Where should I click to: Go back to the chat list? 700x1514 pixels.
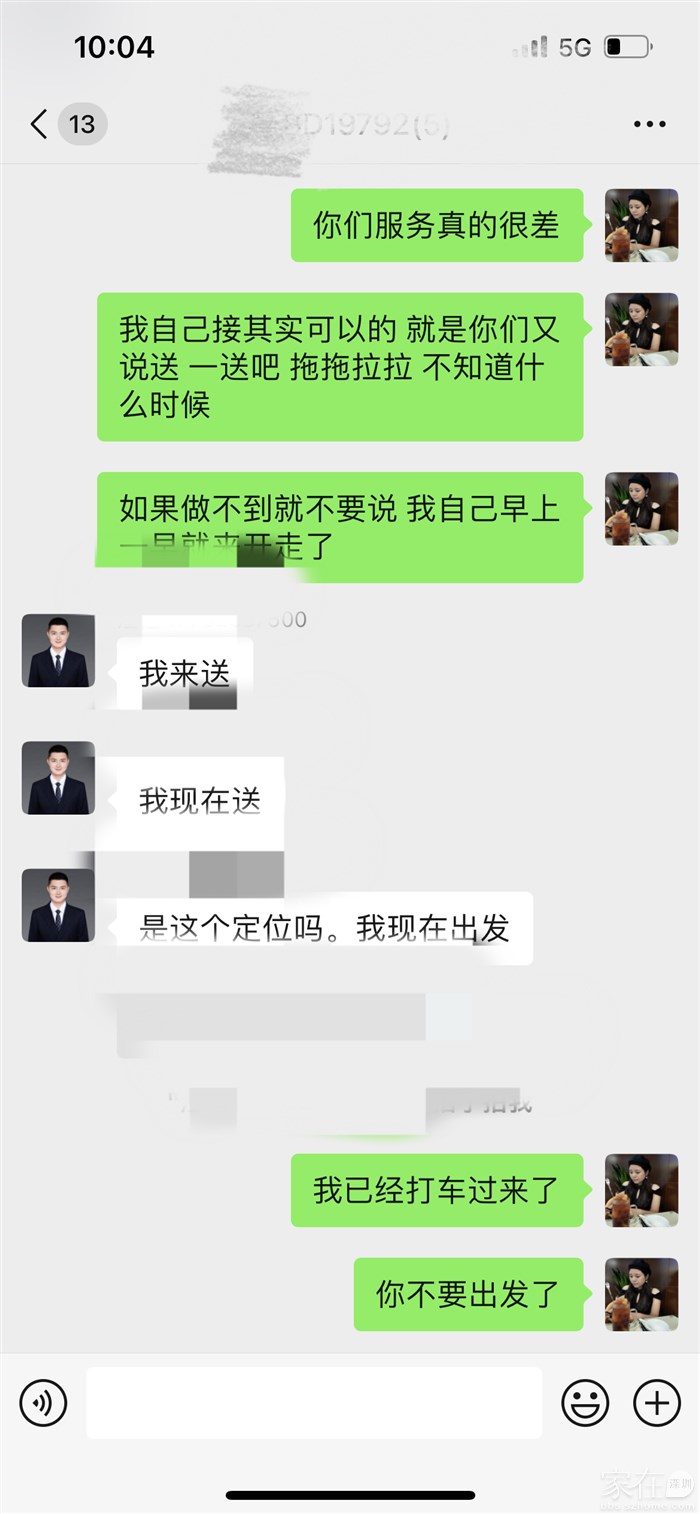40,124
